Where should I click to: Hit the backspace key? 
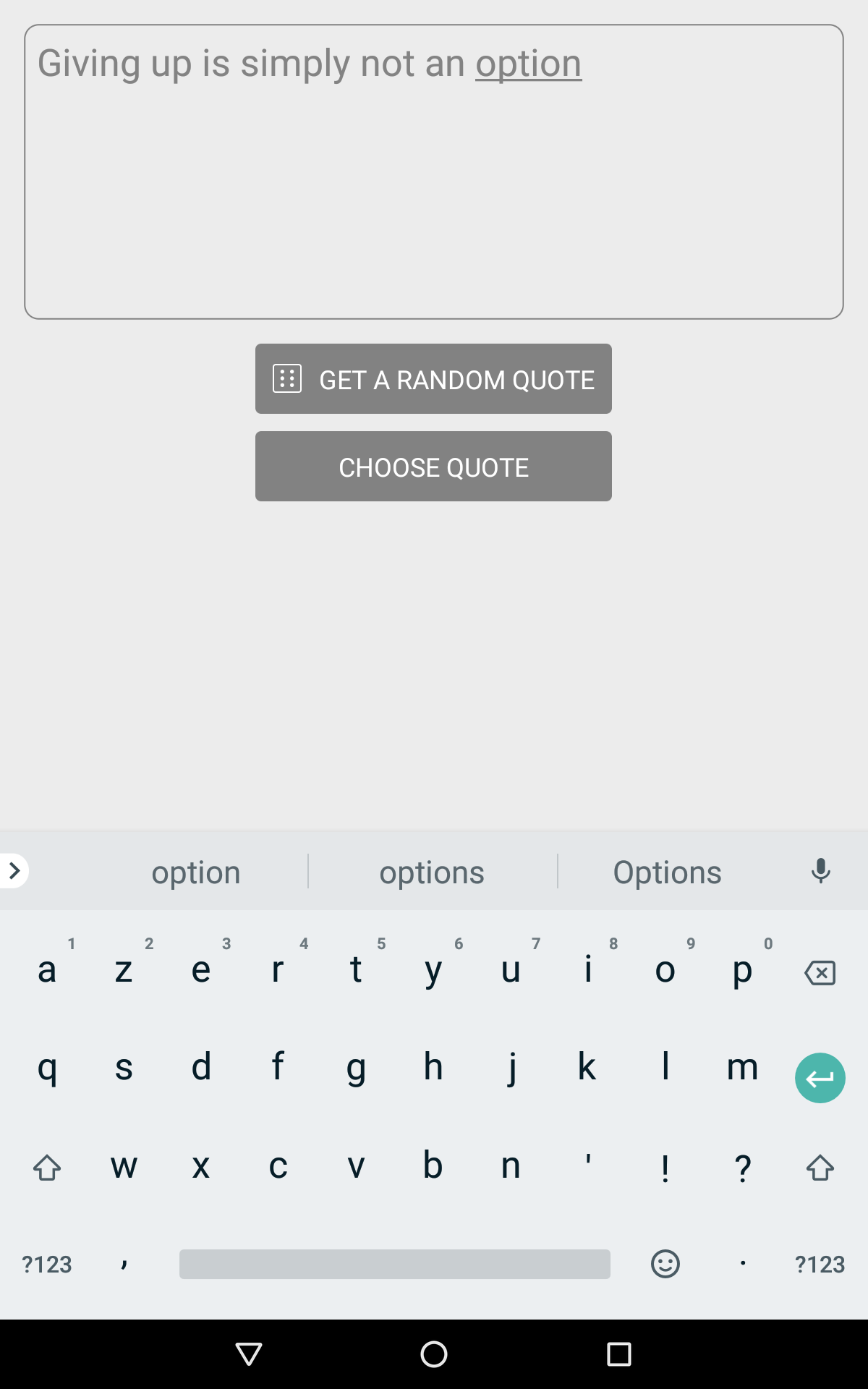click(x=820, y=973)
